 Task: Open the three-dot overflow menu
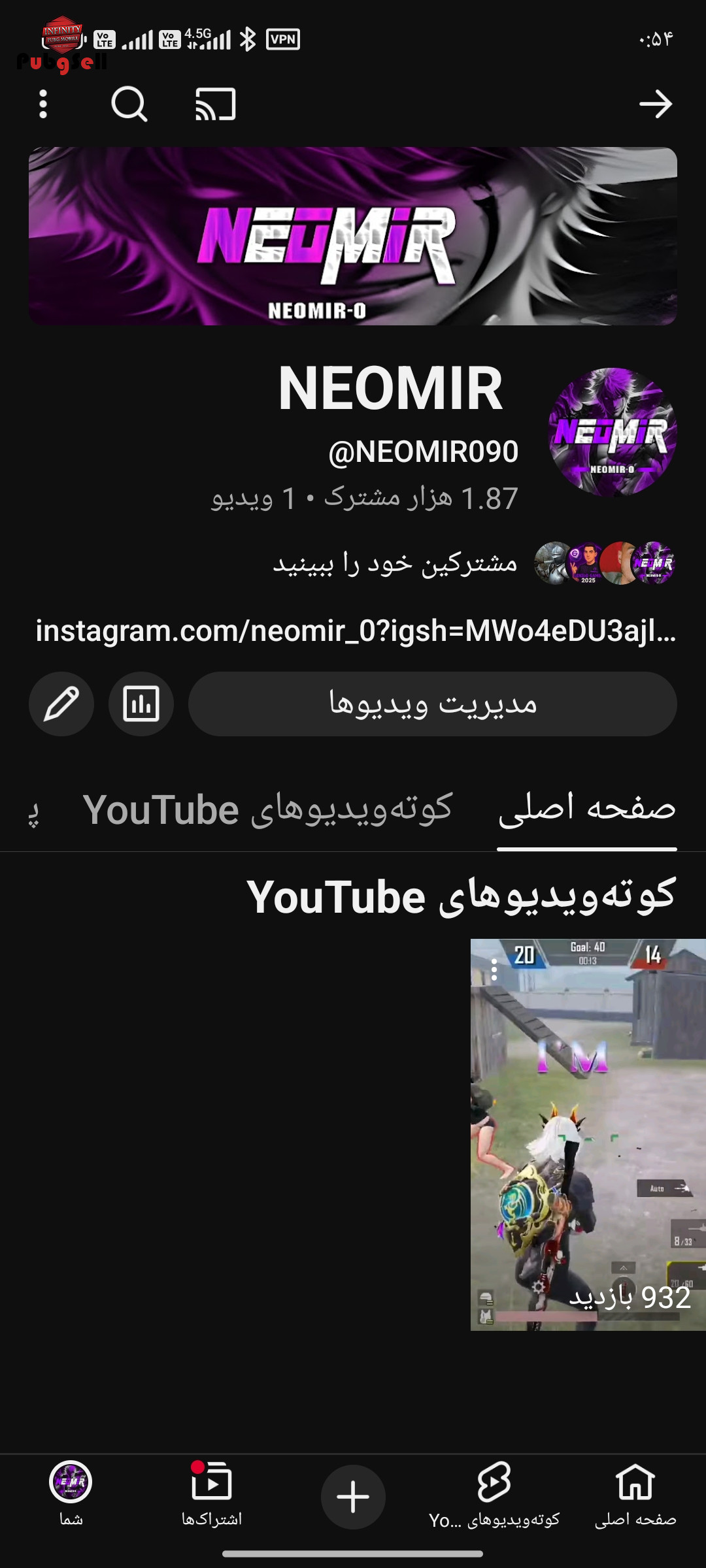(x=43, y=105)
